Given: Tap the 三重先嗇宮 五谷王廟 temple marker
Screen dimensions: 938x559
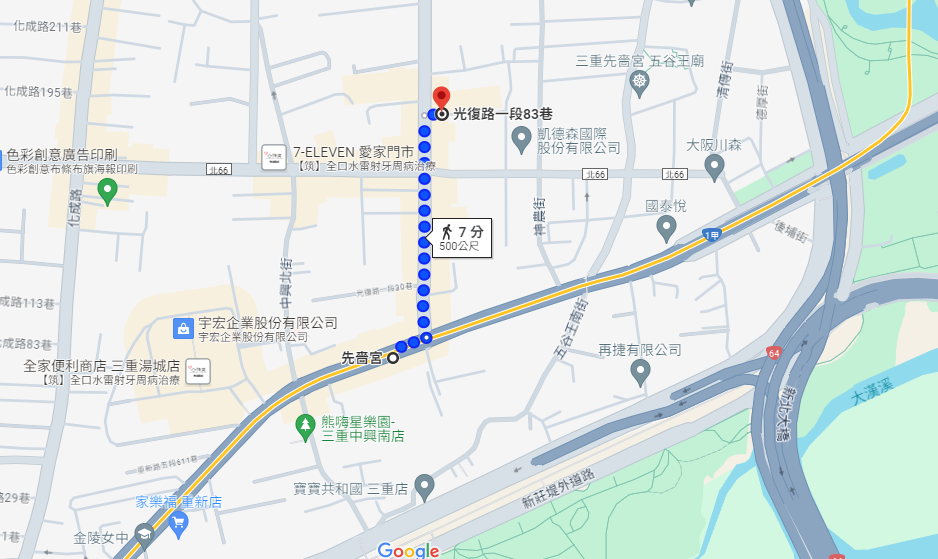Looking at the screenshot, I should (x=640, y=80).
